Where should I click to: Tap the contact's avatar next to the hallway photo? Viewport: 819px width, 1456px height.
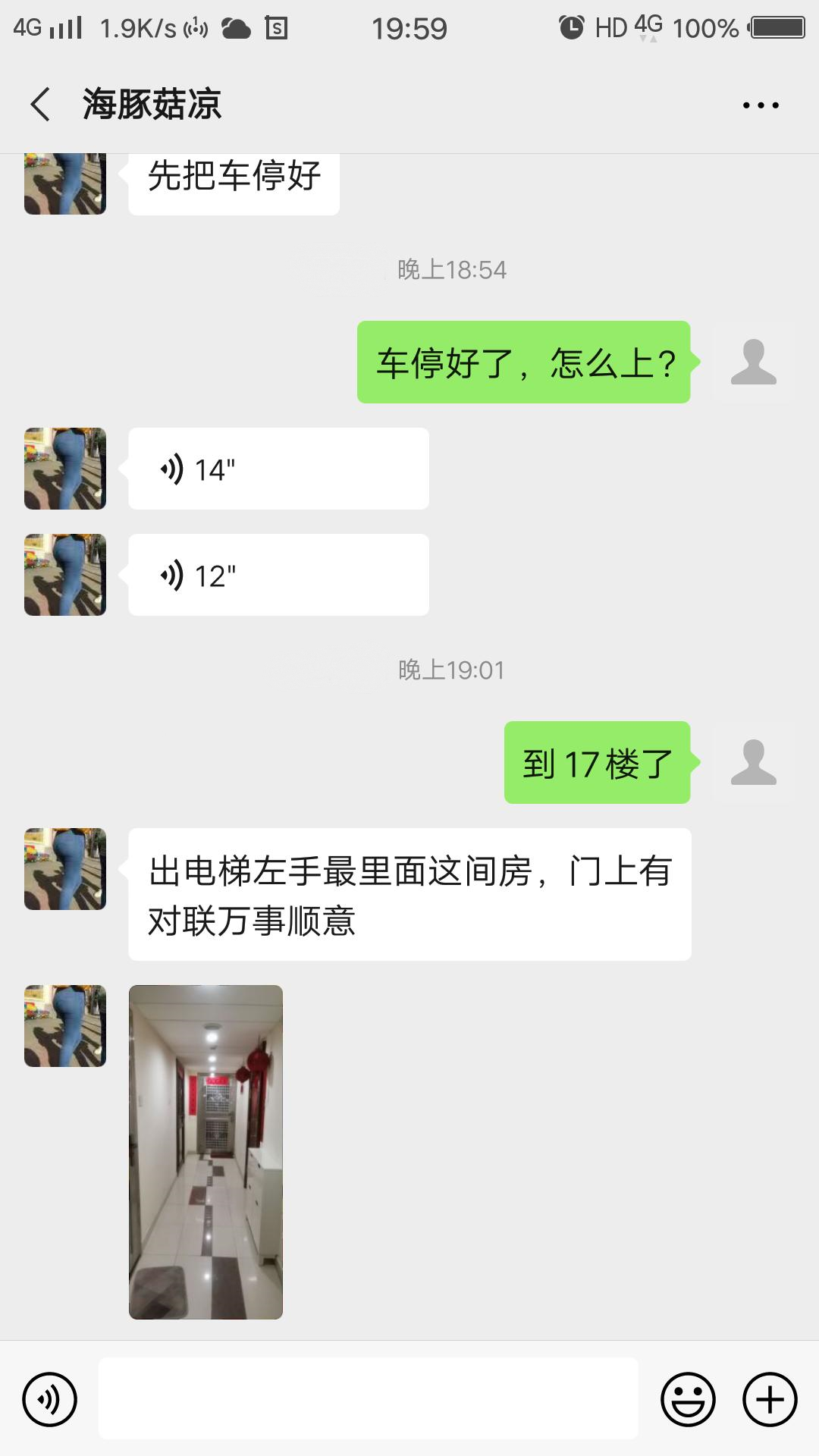[x=64, y=1026]
